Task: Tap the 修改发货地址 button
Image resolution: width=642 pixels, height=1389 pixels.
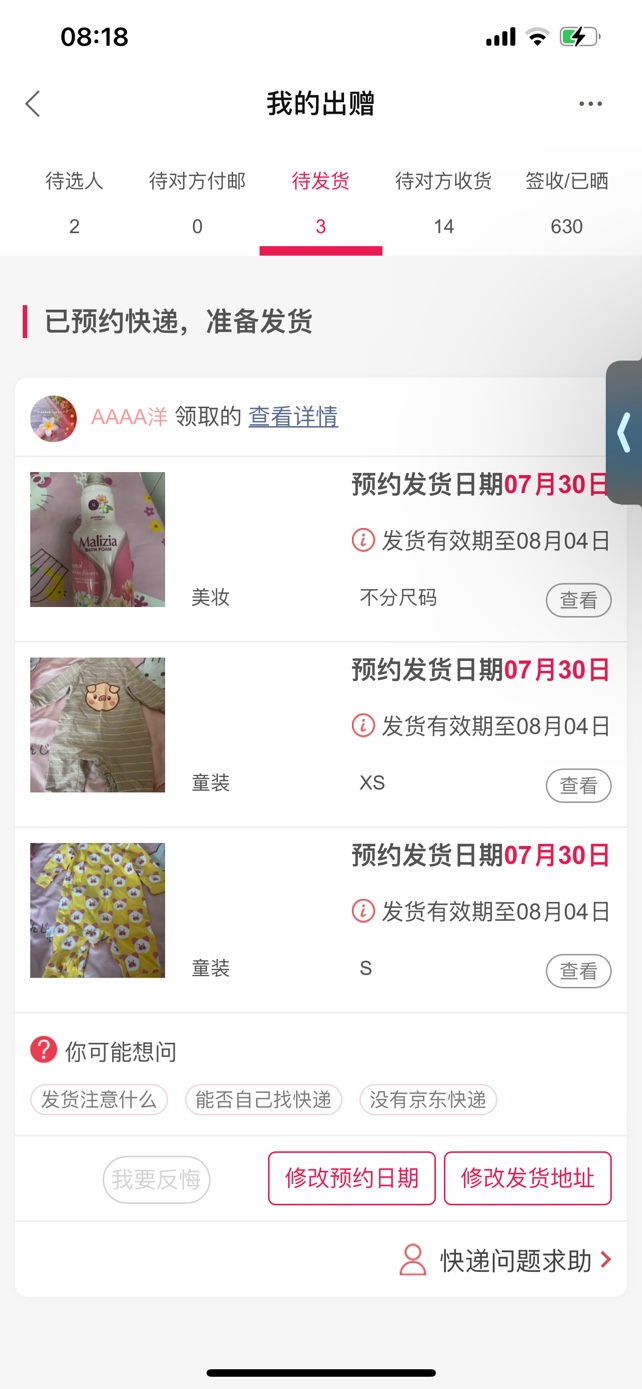Action: pos(527,1178)
